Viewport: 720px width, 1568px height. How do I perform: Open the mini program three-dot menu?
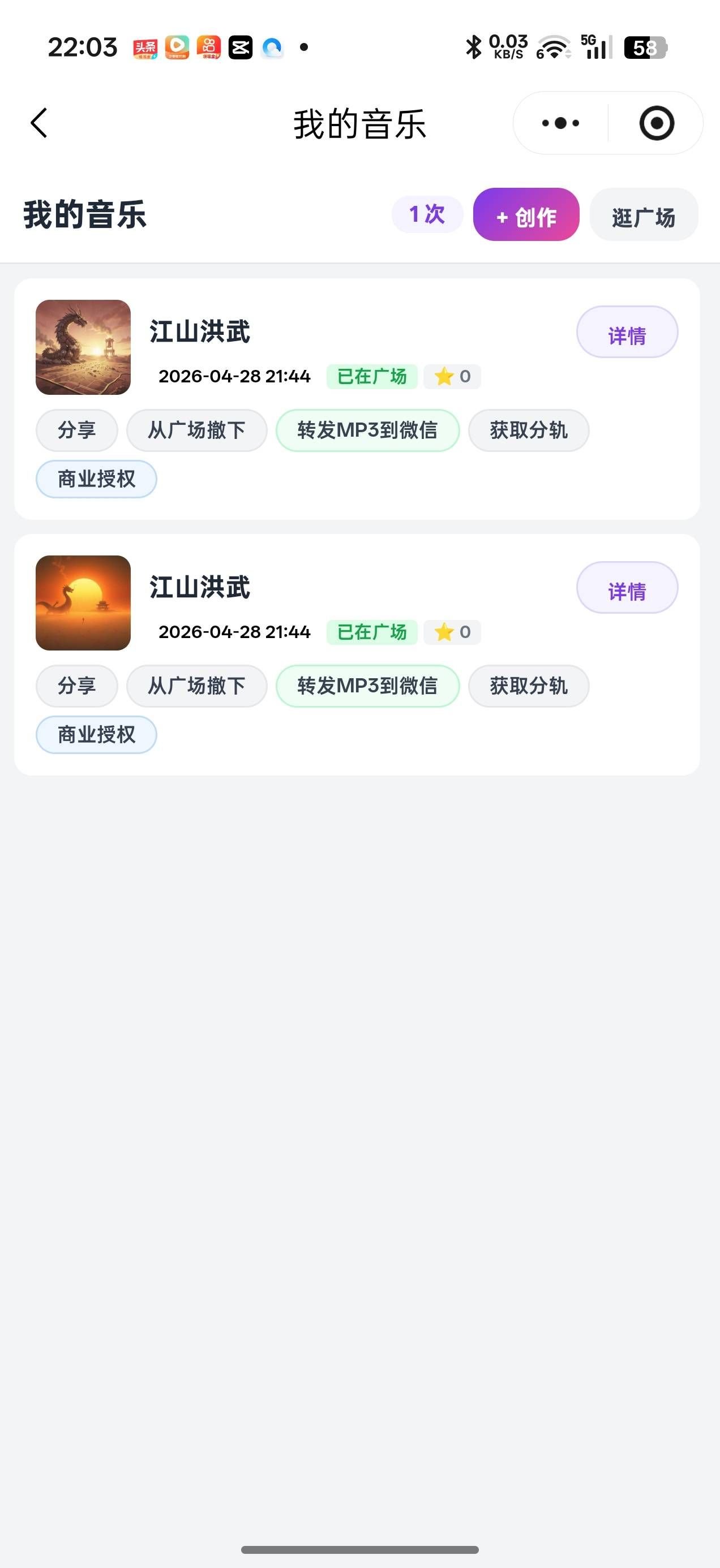(560, 123)
